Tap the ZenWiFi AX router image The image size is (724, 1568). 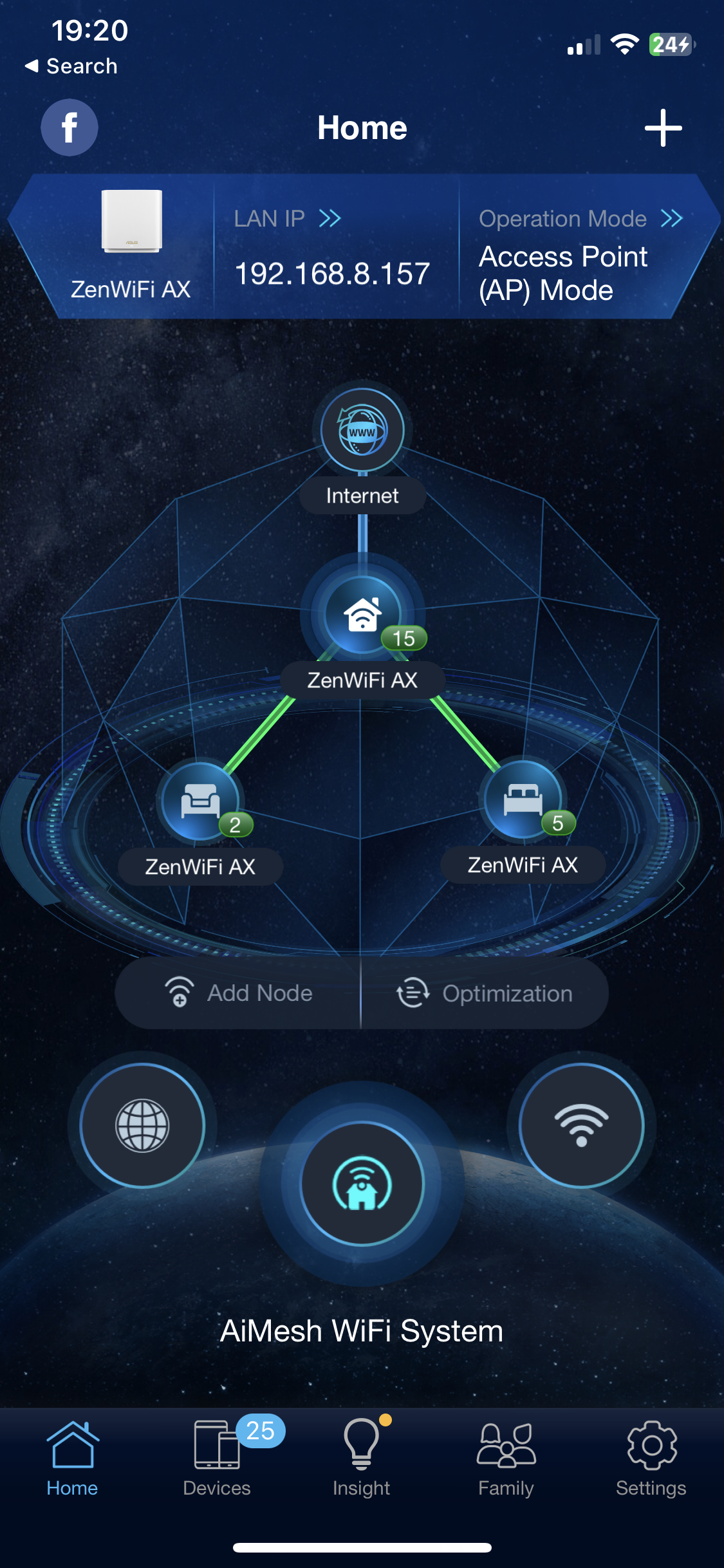point(131,221)
